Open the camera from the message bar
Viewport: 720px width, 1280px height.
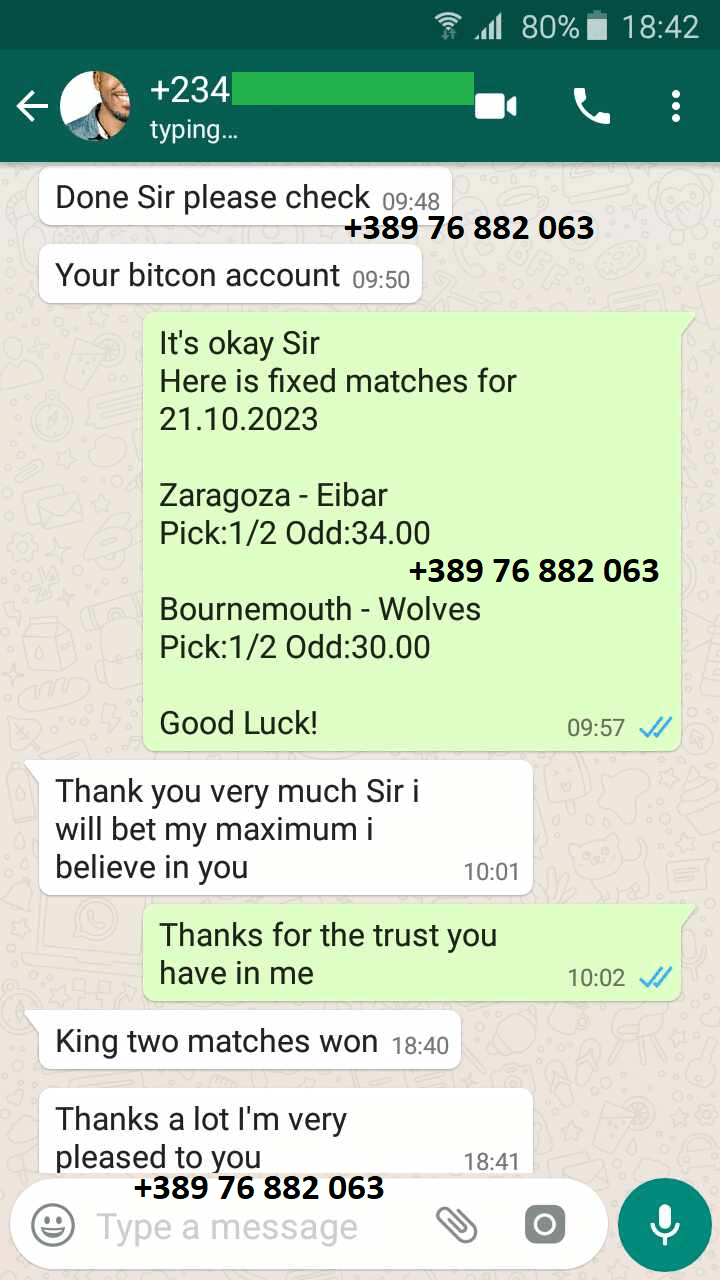coord(545,1225)
